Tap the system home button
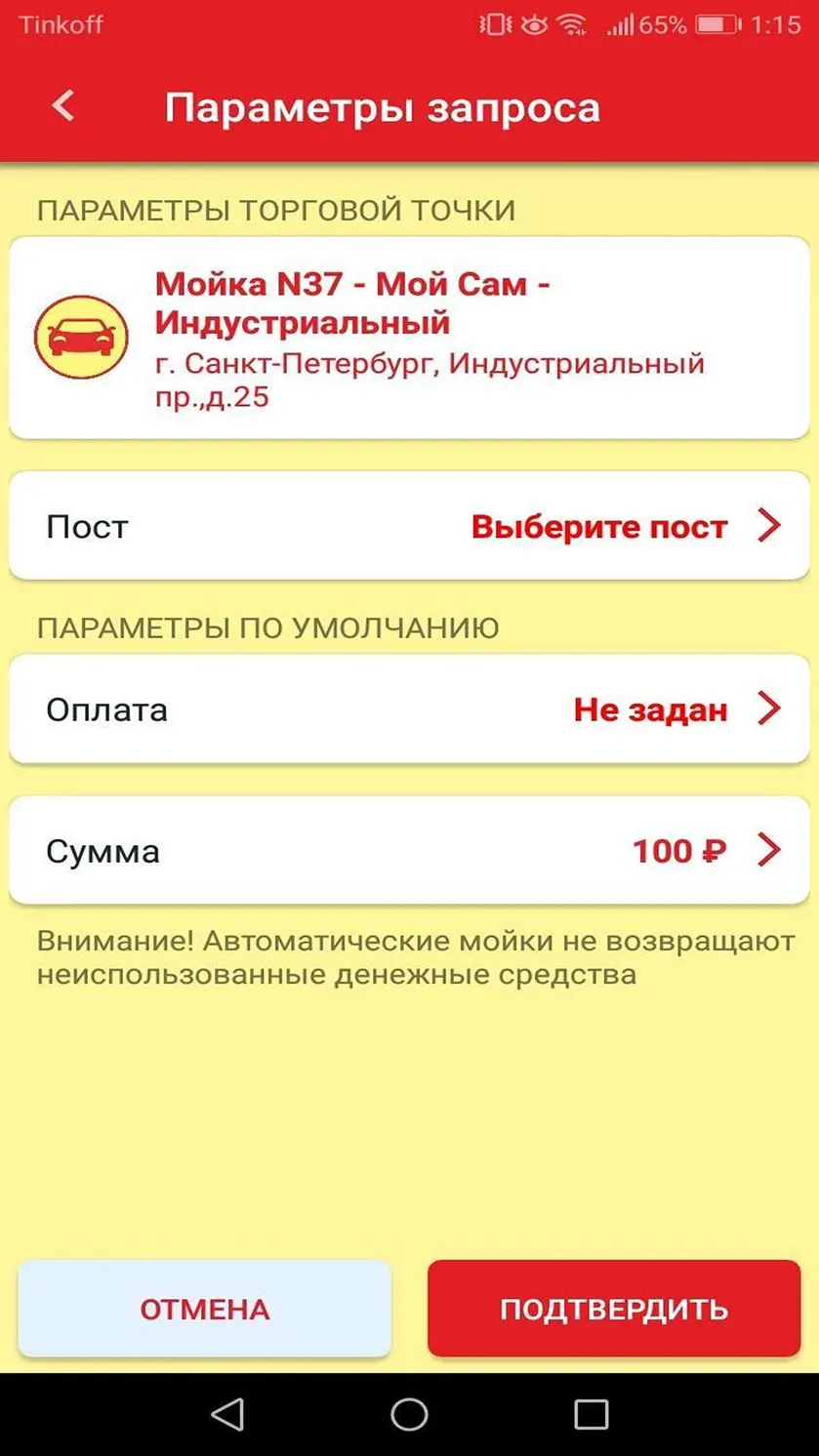 (409, 1414)
